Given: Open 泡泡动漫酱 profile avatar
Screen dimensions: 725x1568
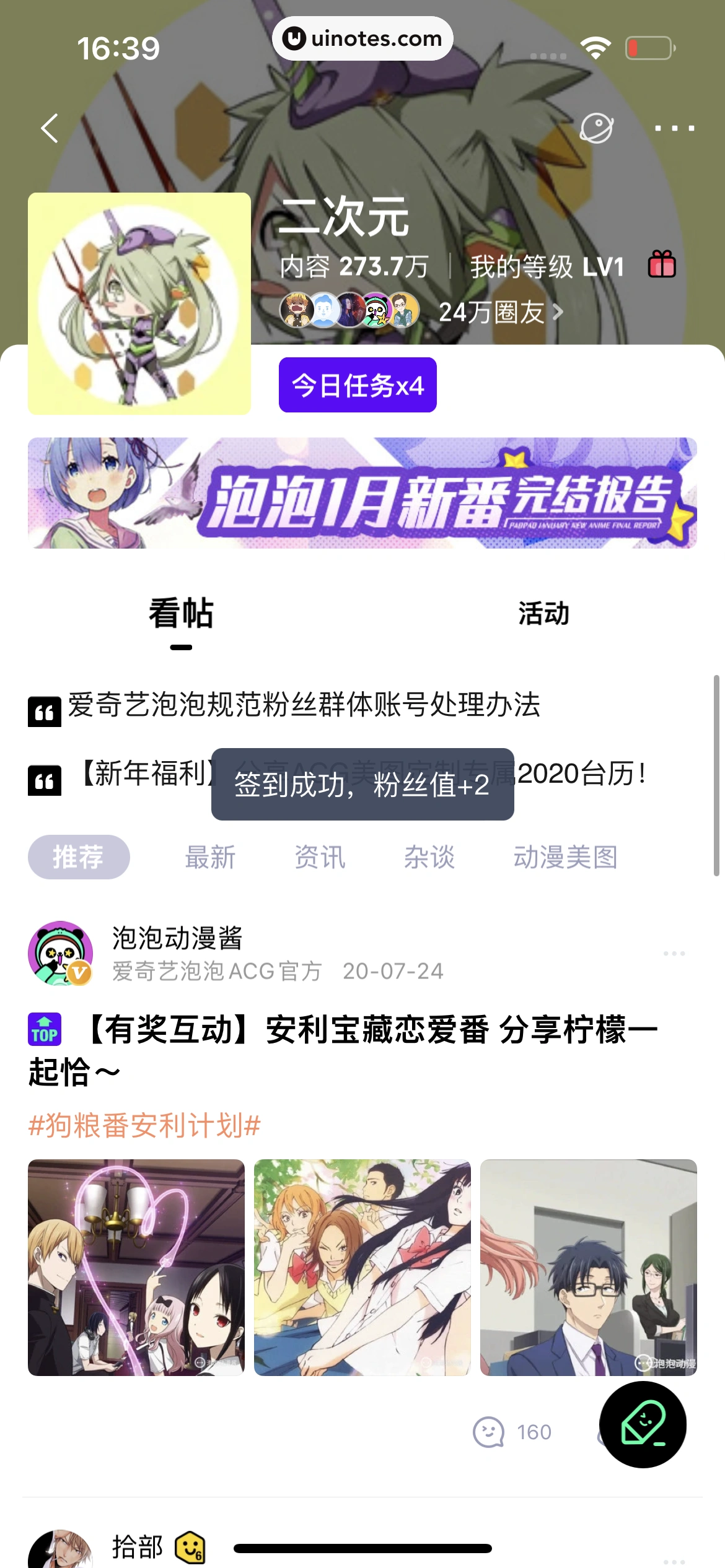Looking at the screenshot, I should click(x=60, y=953).
